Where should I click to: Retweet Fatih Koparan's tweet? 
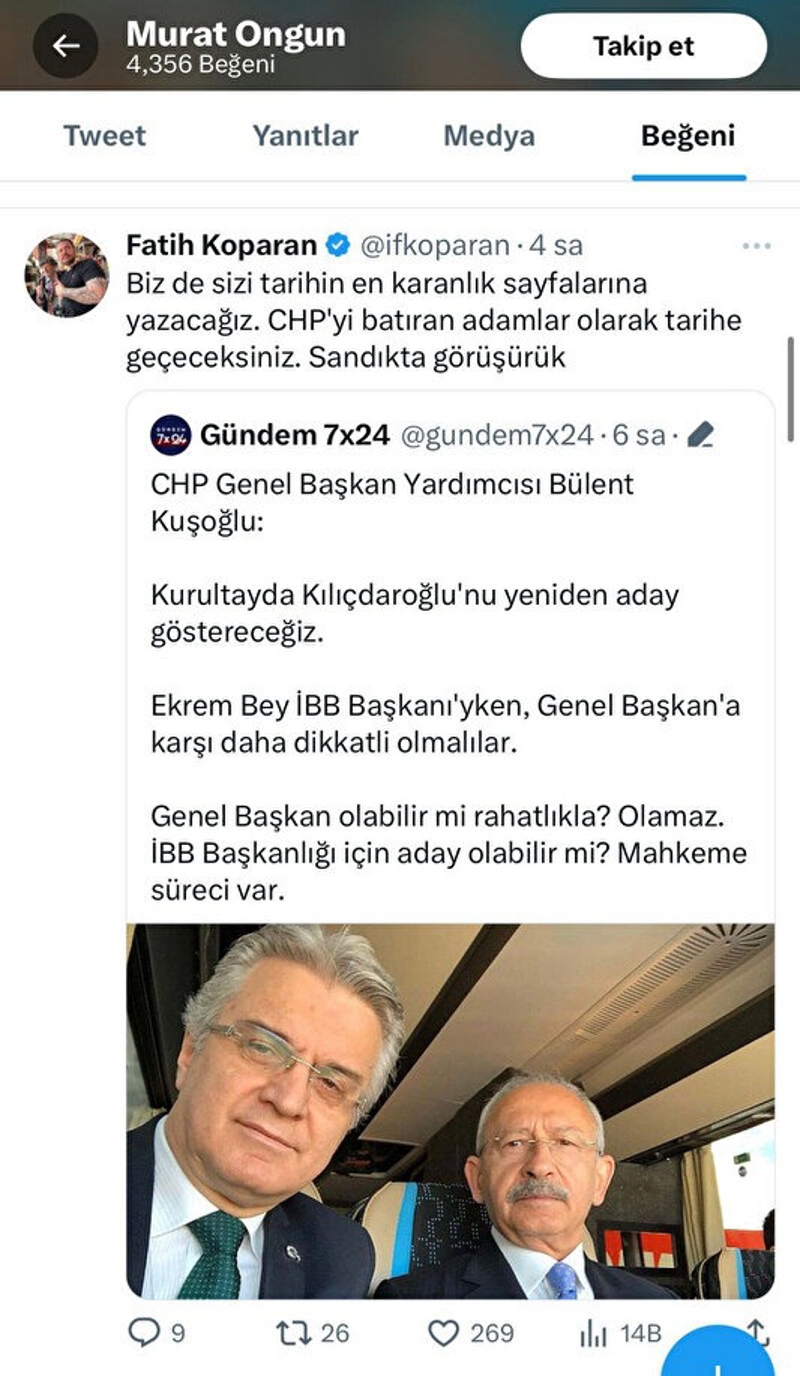click(312, 1333)
